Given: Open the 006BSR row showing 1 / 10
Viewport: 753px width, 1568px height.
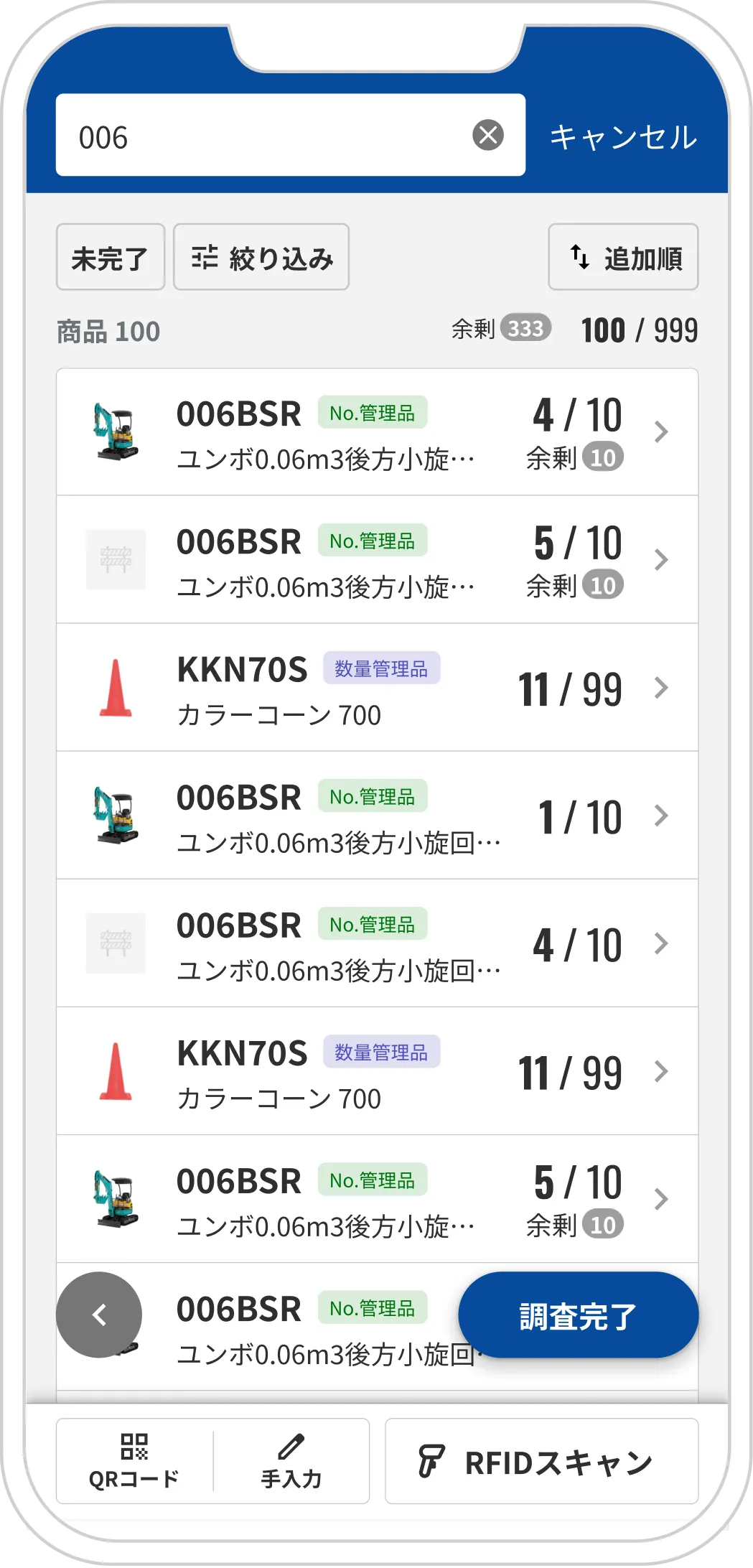Looking at the screenshot, I should click(377, 816).
